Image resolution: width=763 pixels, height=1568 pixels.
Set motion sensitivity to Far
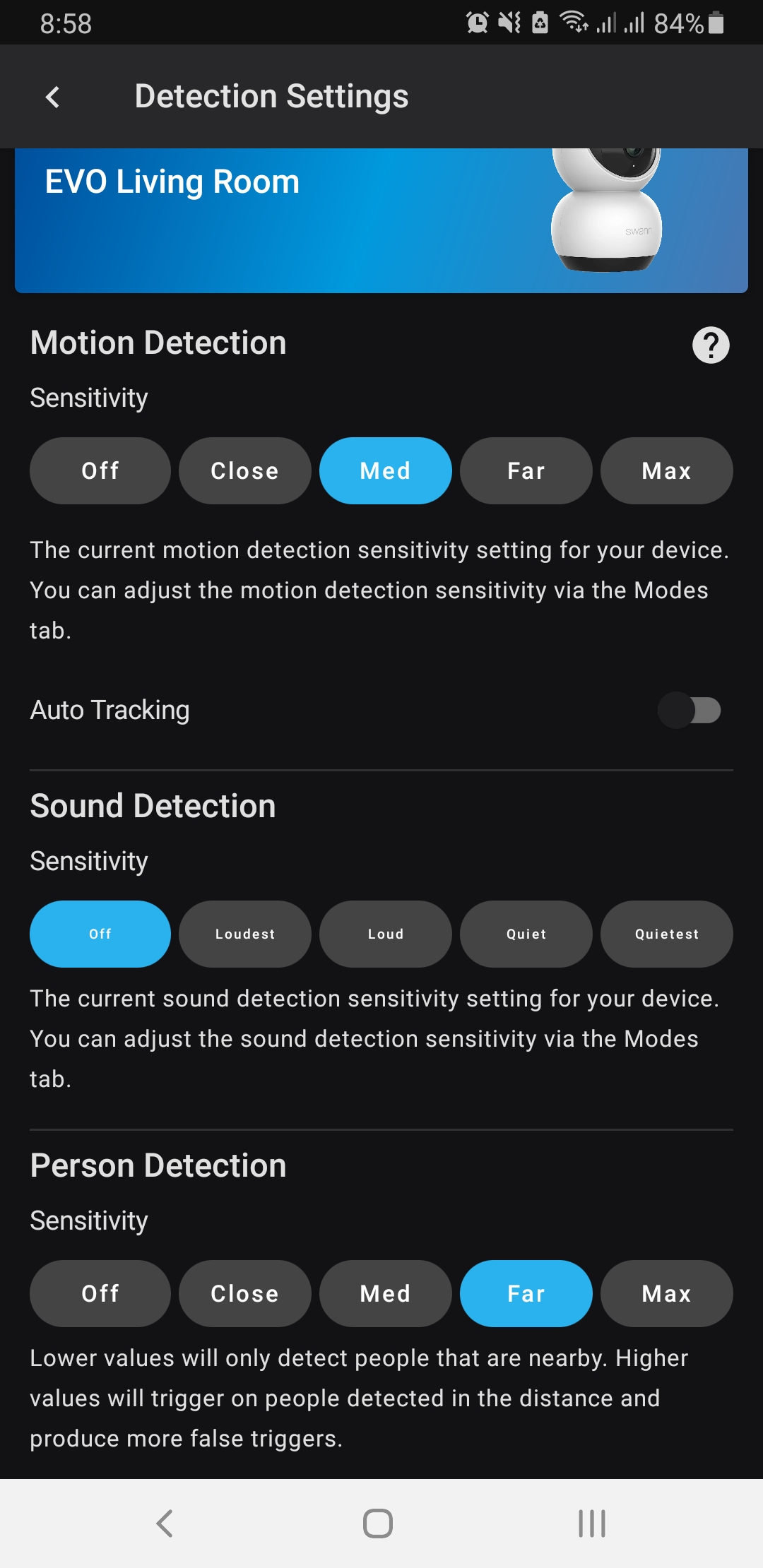click(x=526, y=470)
